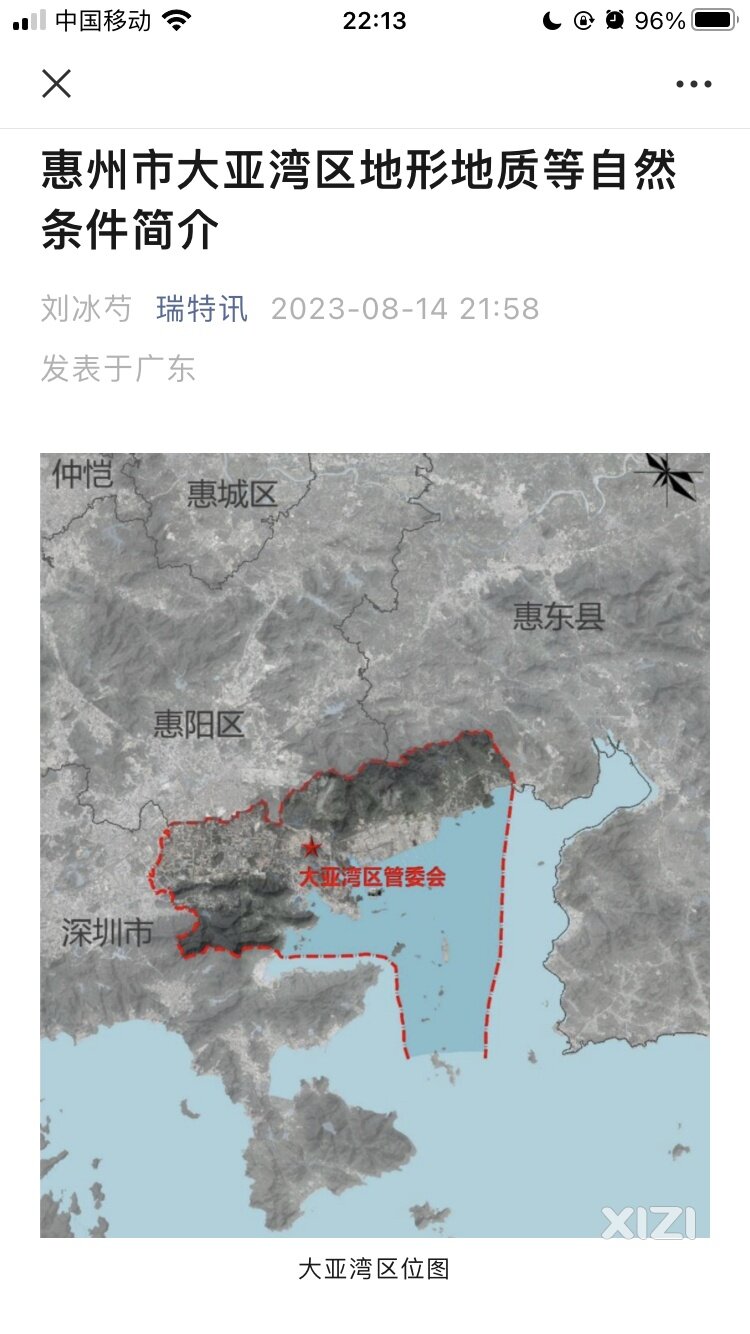
Task: Open the 瑞特讯 account page
Action: tap(202, 309)
